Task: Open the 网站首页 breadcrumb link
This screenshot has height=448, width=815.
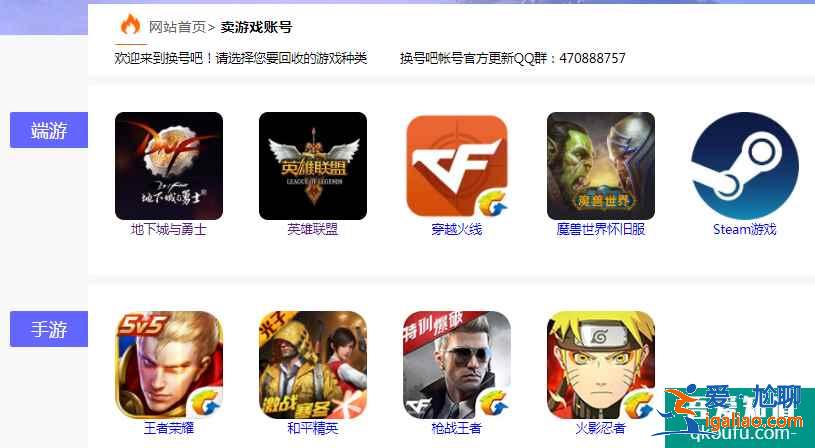Action: [177, 27]
